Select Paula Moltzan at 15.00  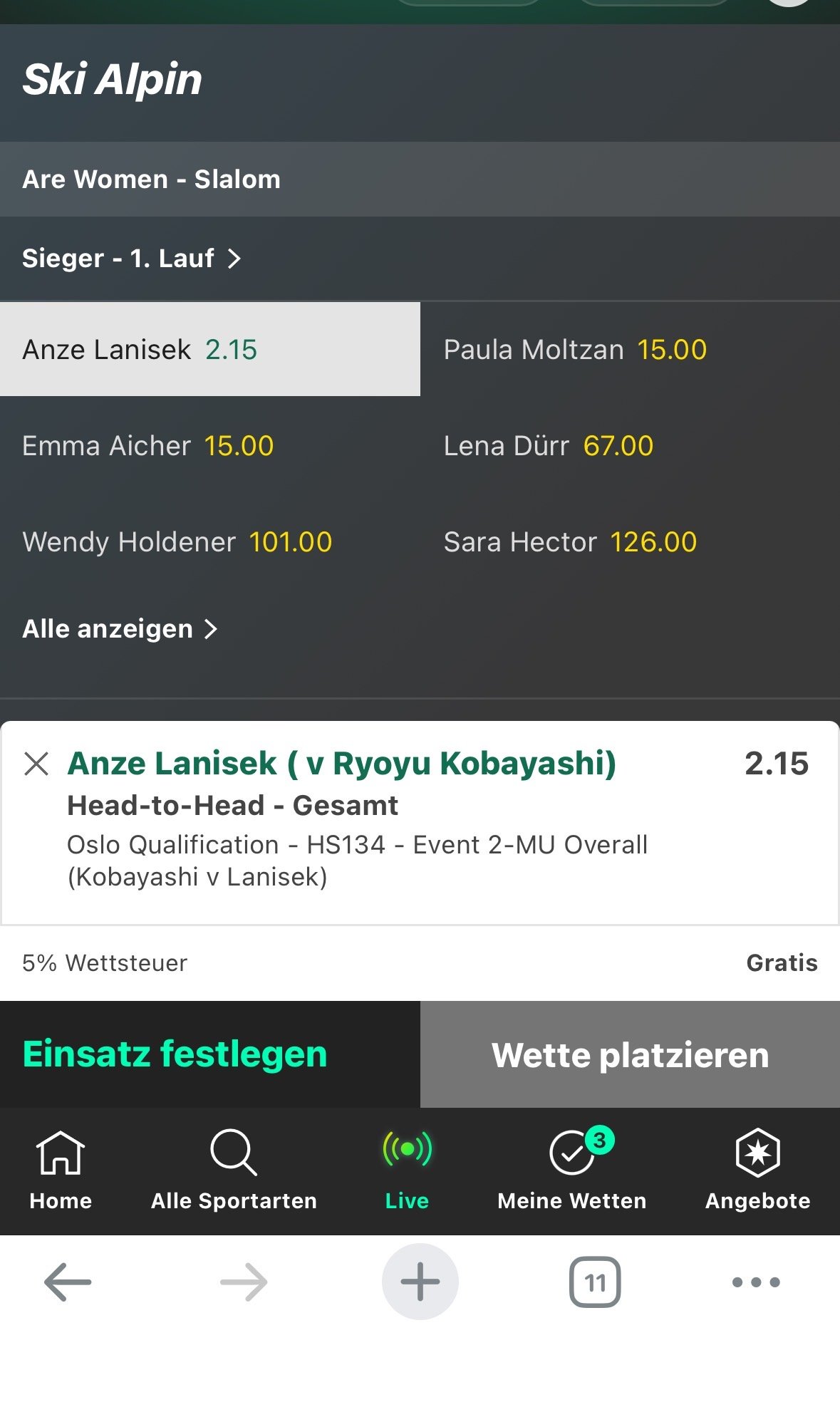tap(630, 349)
